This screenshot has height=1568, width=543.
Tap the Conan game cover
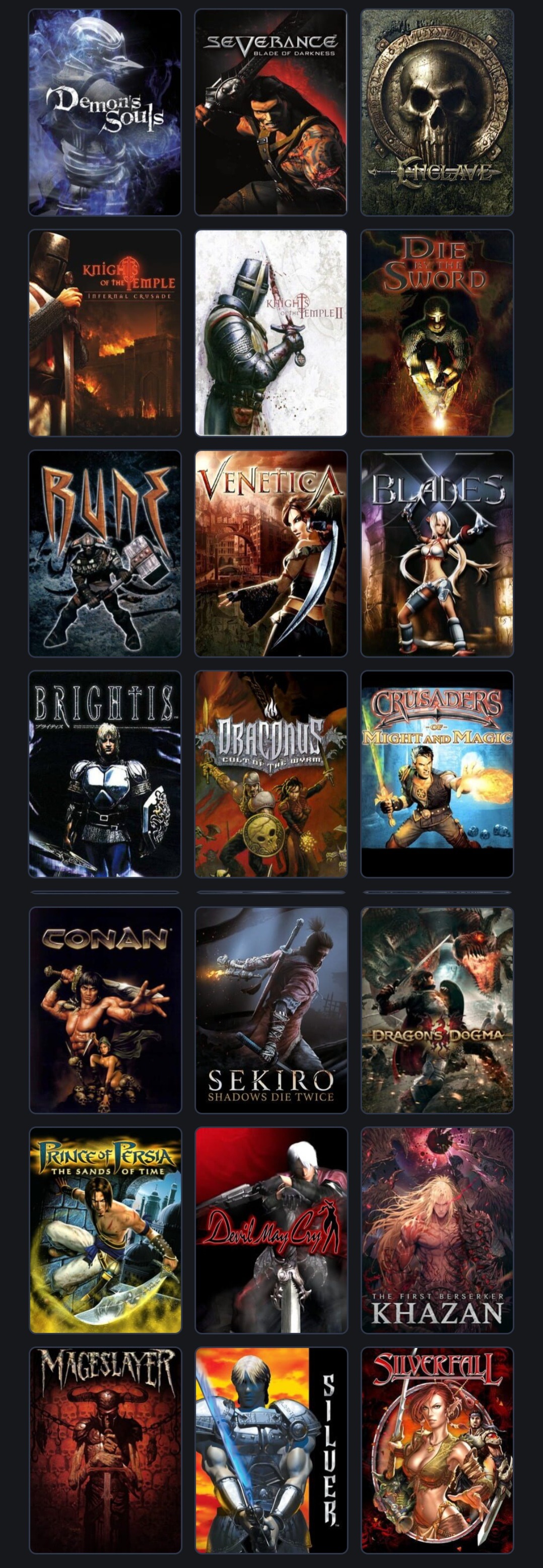(x=105, y=1011)
